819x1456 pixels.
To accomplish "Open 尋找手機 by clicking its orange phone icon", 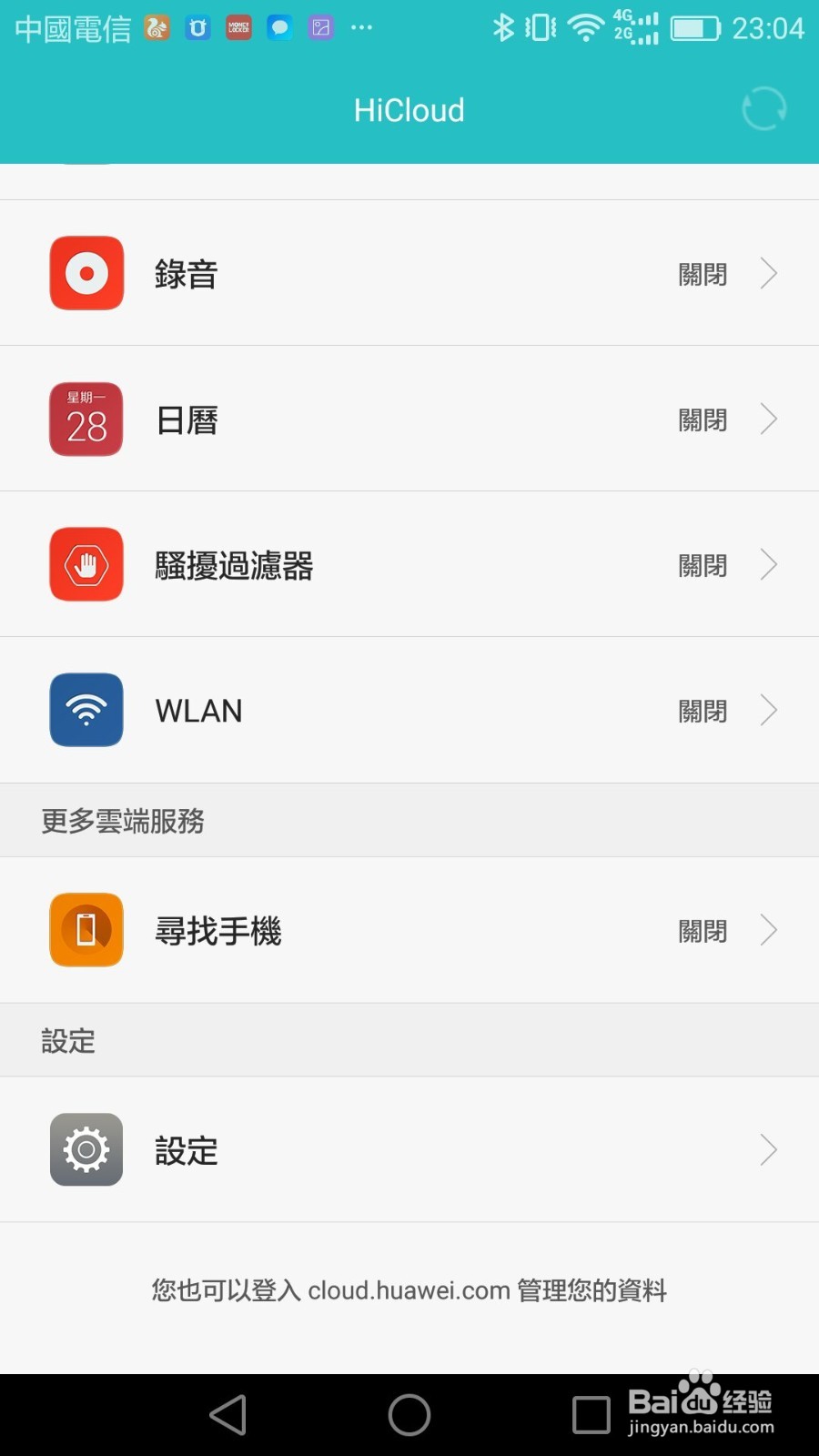I will click(86, 930).
